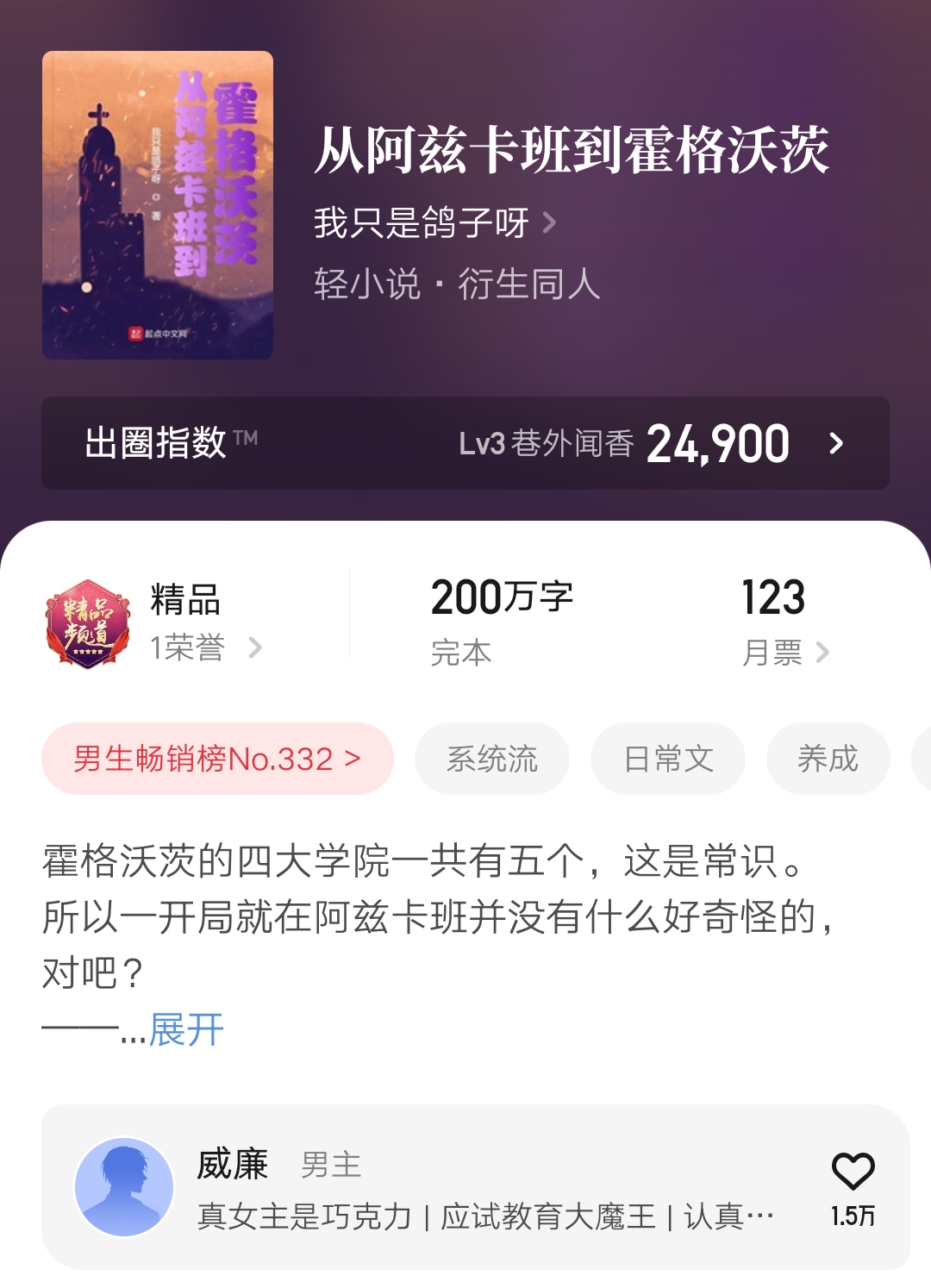This screenshot has width=931, height=1288.
Task: Select the 系统流 tag
Action: (x=491, y=758)
